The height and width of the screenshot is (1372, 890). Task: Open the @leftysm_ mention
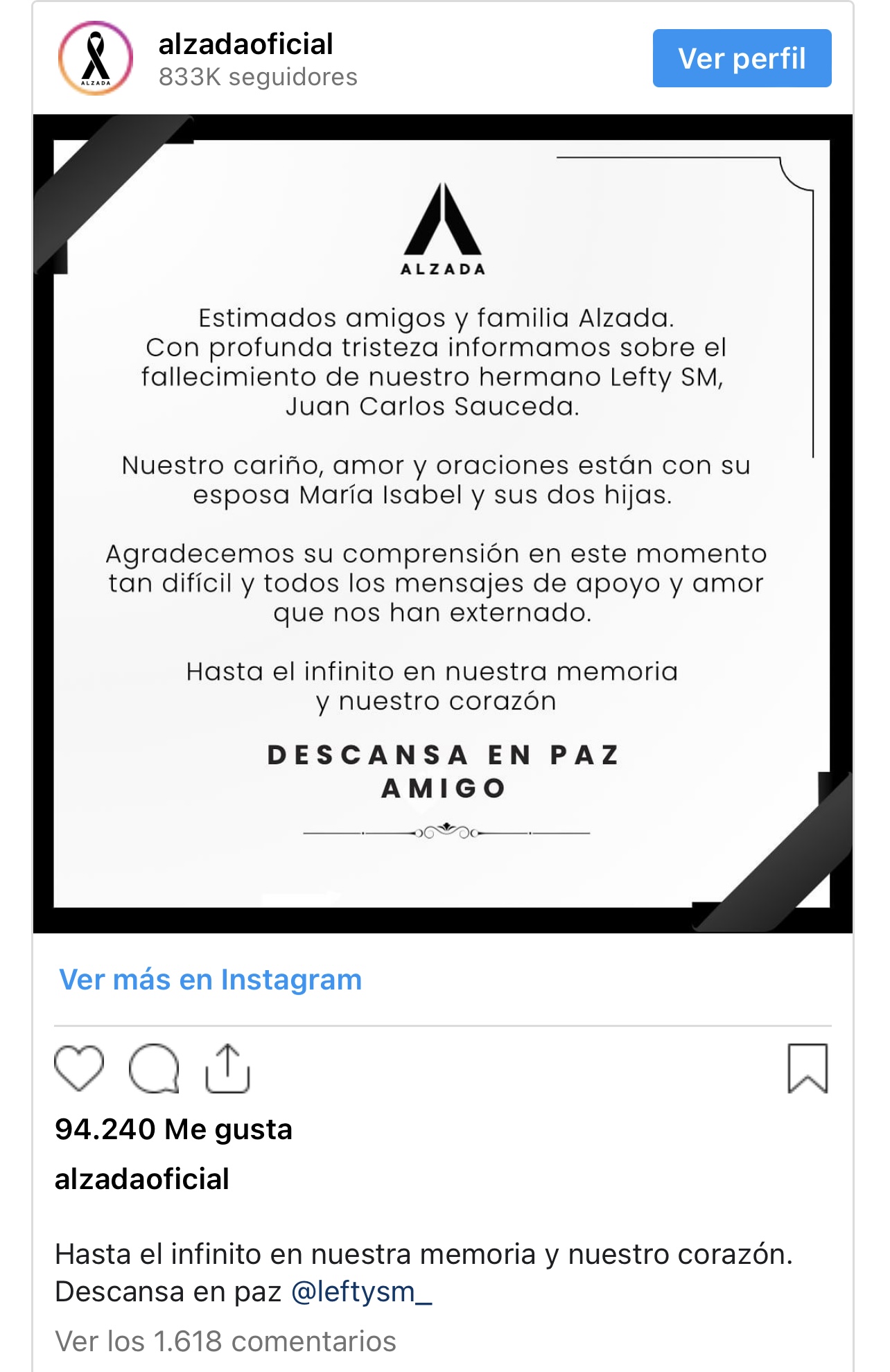coord(361,1292)
